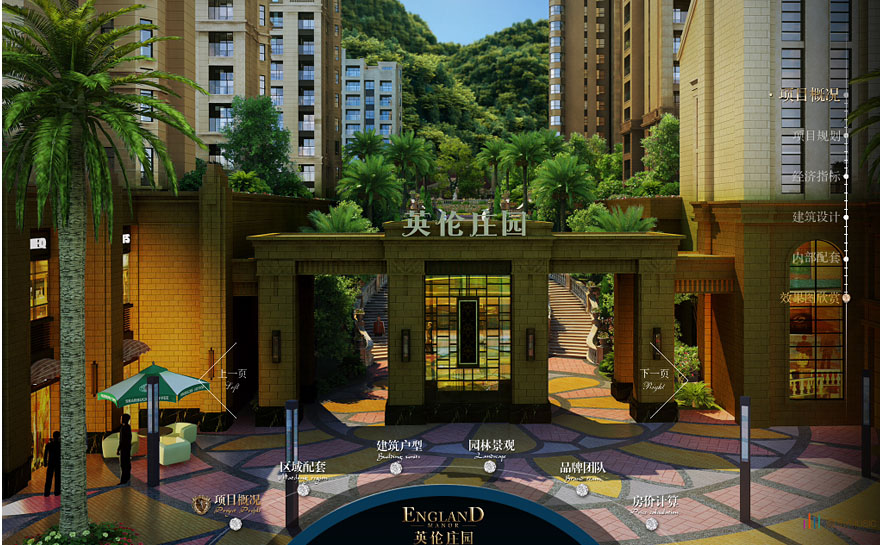Select 内部配套 in side timeline
Viewport: 880px width, 545px height.
point(815,258)
